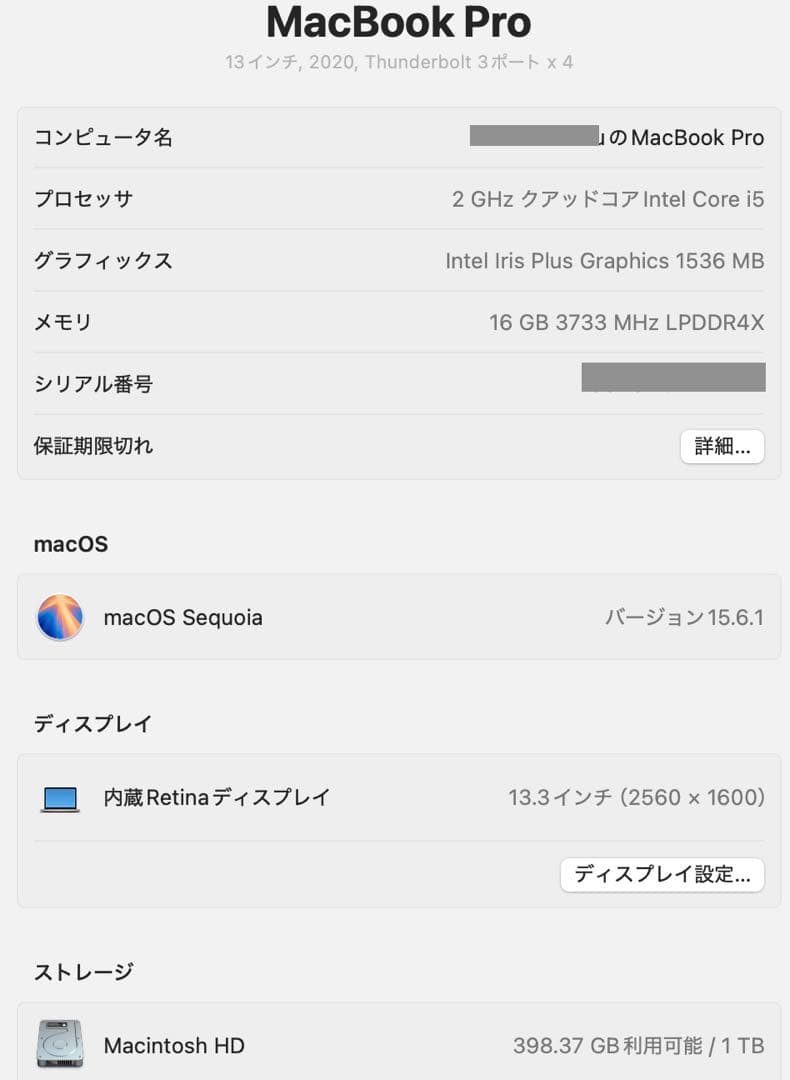The height and width of the screenshot is (1080, 790).
Task: Open the ディスプレイ設定... button
Action: pyautogui.click(x=662, y=874)
